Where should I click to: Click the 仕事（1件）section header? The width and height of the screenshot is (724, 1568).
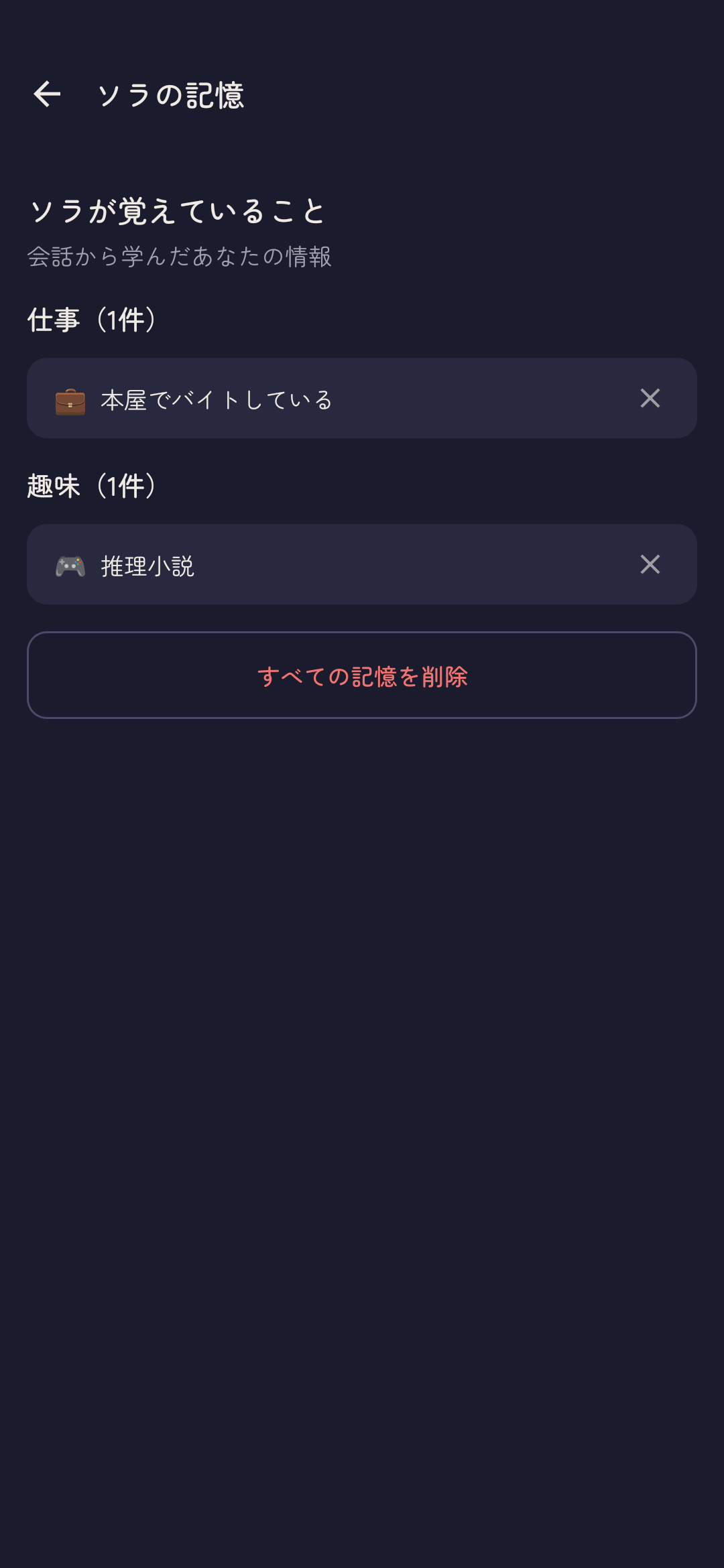click(x=93, y=318)
